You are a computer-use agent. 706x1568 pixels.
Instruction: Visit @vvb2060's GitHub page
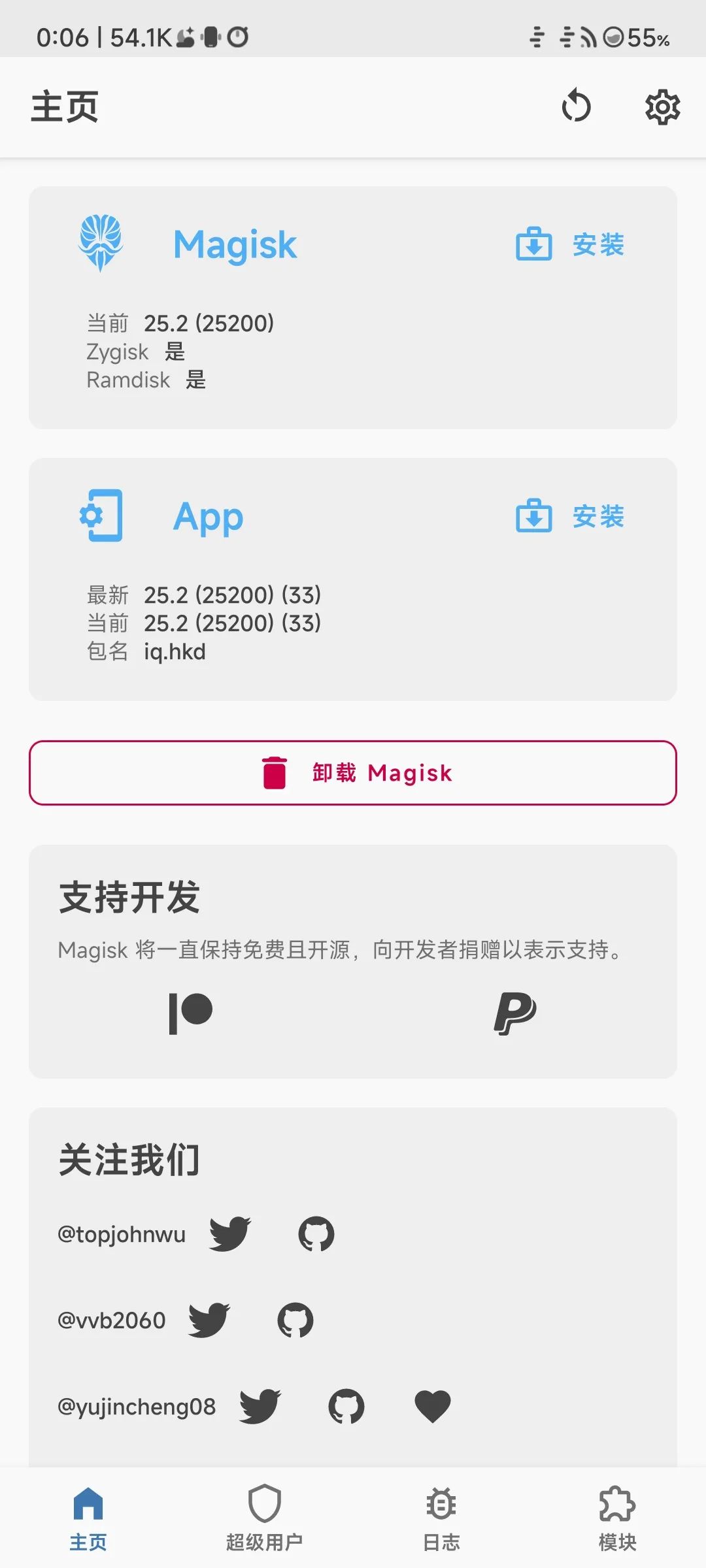pyautogui.click(x=295, y=1320)
